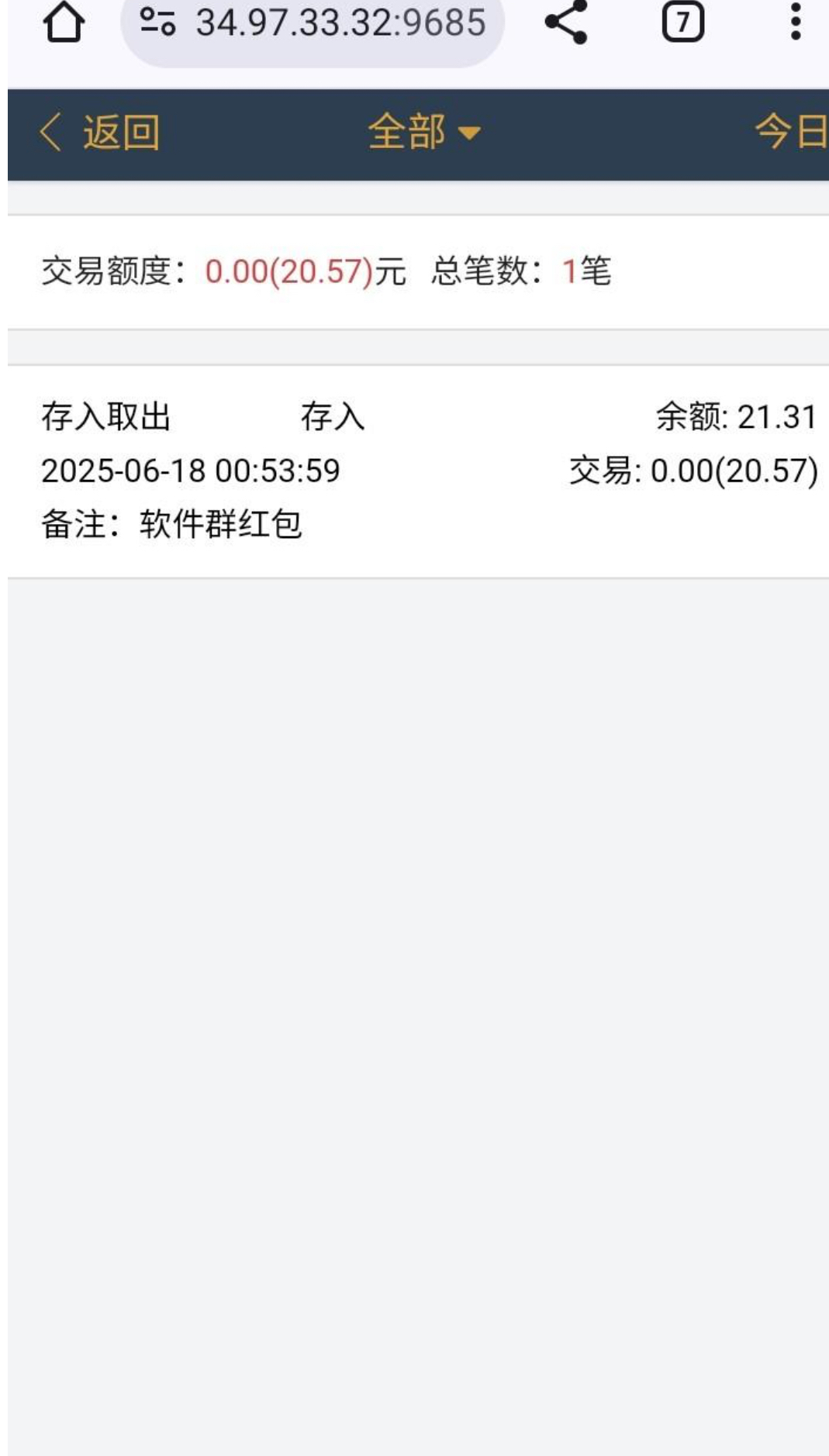Go to the browser home page

(x=64, y=22)
